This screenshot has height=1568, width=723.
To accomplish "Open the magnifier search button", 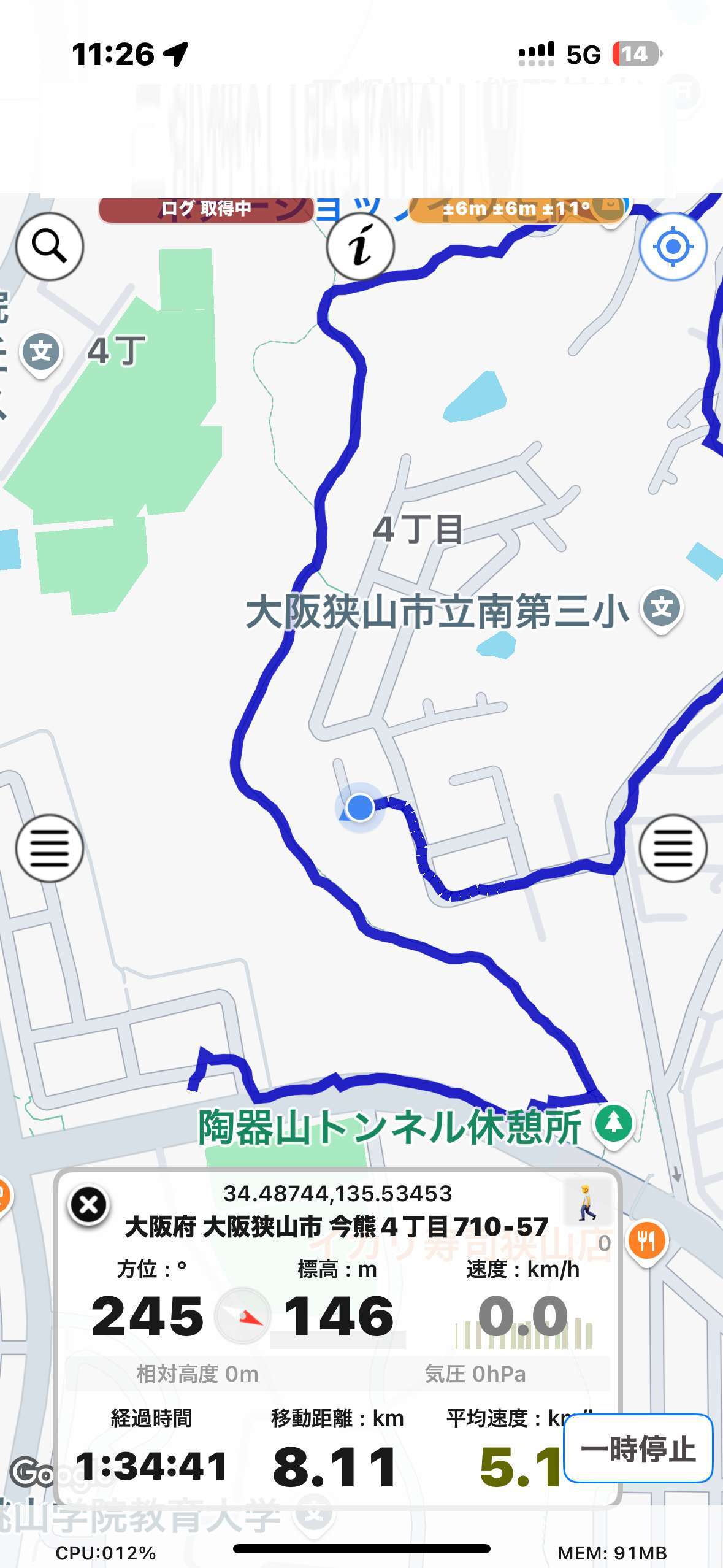I will 49,247.
